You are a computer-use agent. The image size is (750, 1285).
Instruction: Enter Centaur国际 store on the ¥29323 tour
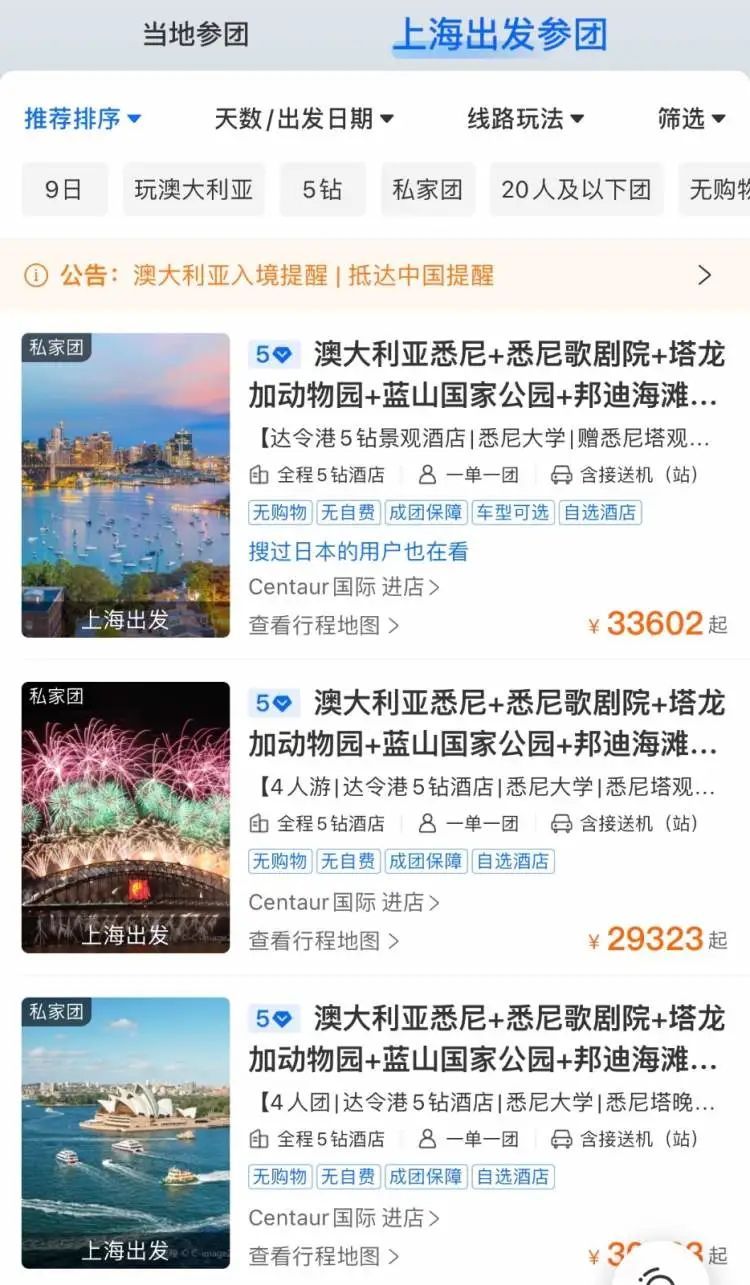tap(344, 902)
